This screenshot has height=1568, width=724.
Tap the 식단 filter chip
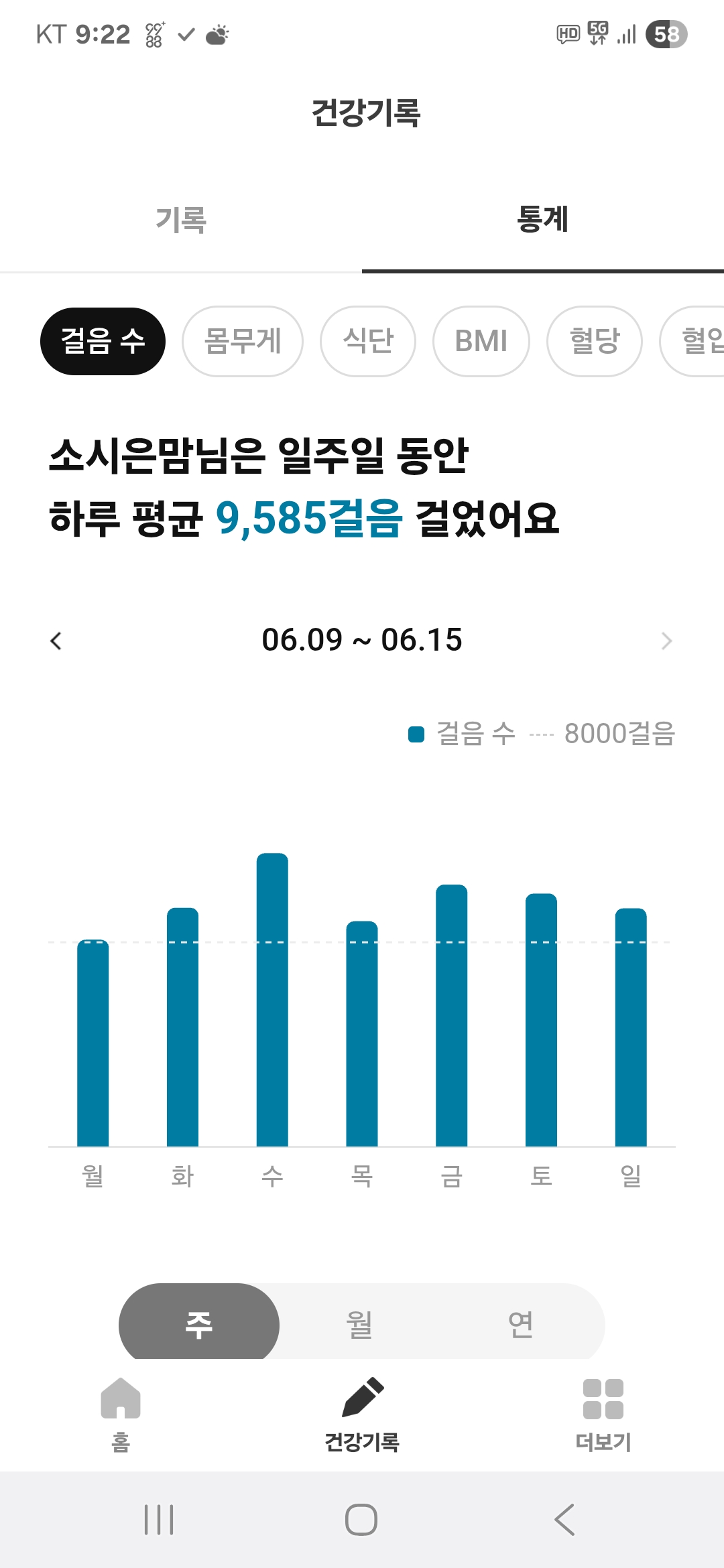pos(368,341)
